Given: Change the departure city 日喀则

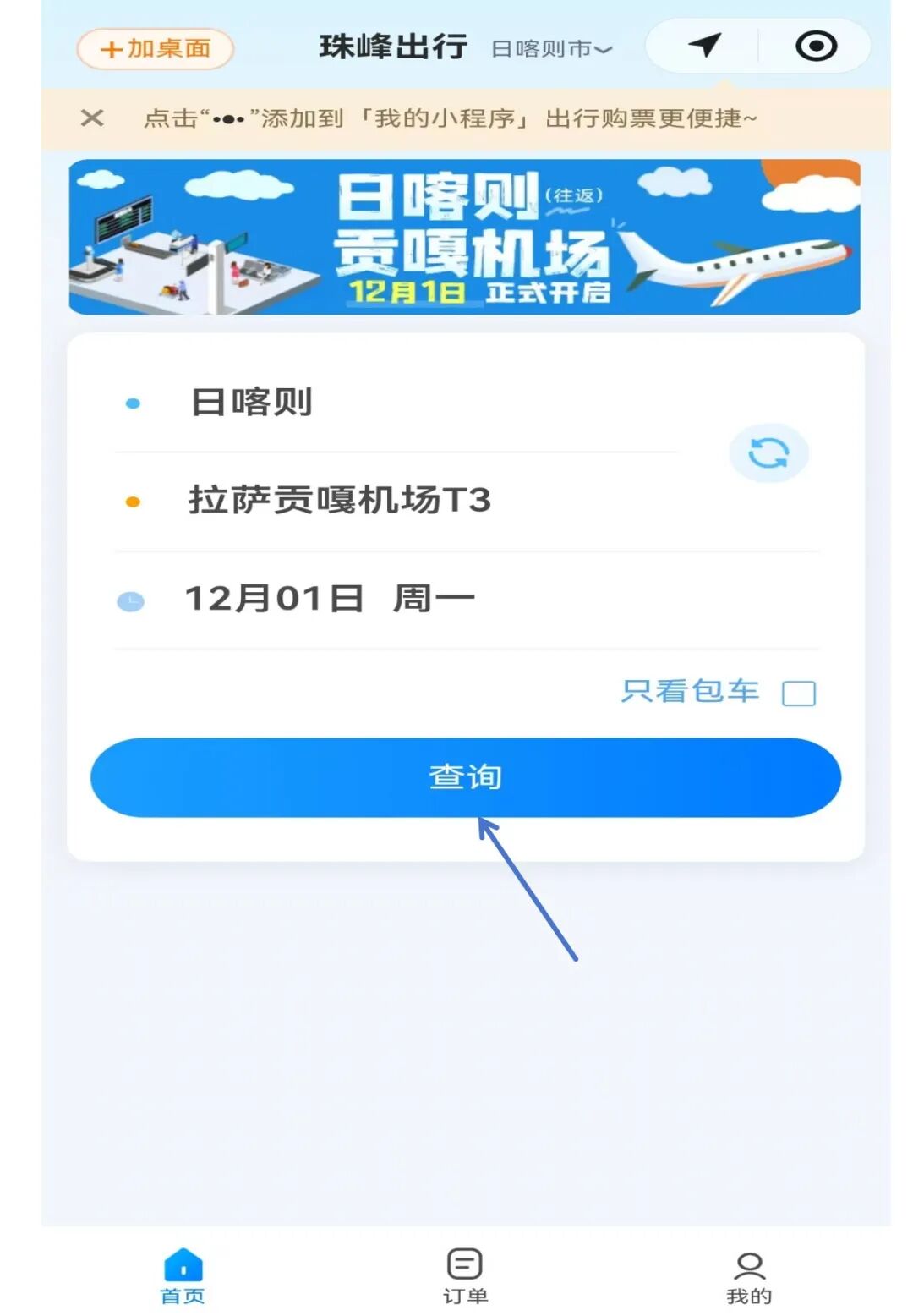Looking at the screenshot, I should point(252,402).
